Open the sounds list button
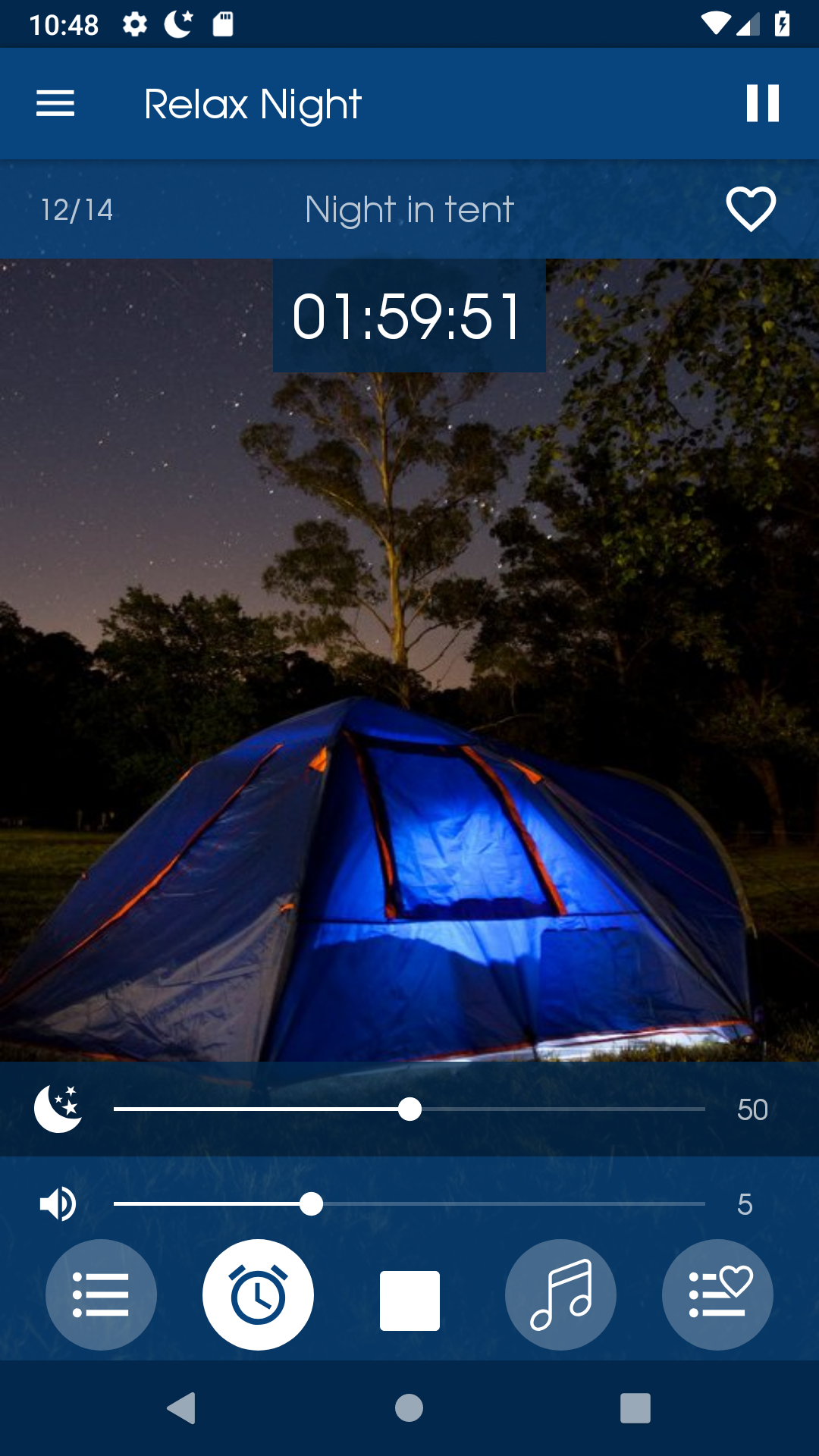This screenshot has width=819, height=1456. point(101,1294)
